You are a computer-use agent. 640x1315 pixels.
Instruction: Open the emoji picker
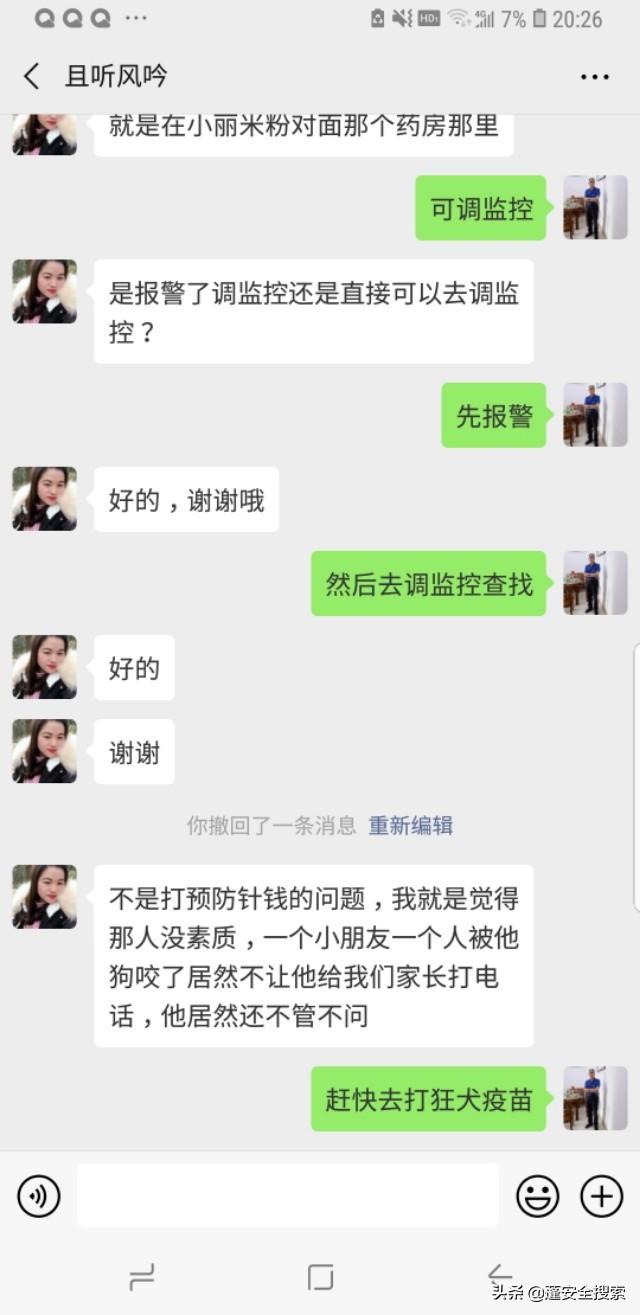[537, 1196]
